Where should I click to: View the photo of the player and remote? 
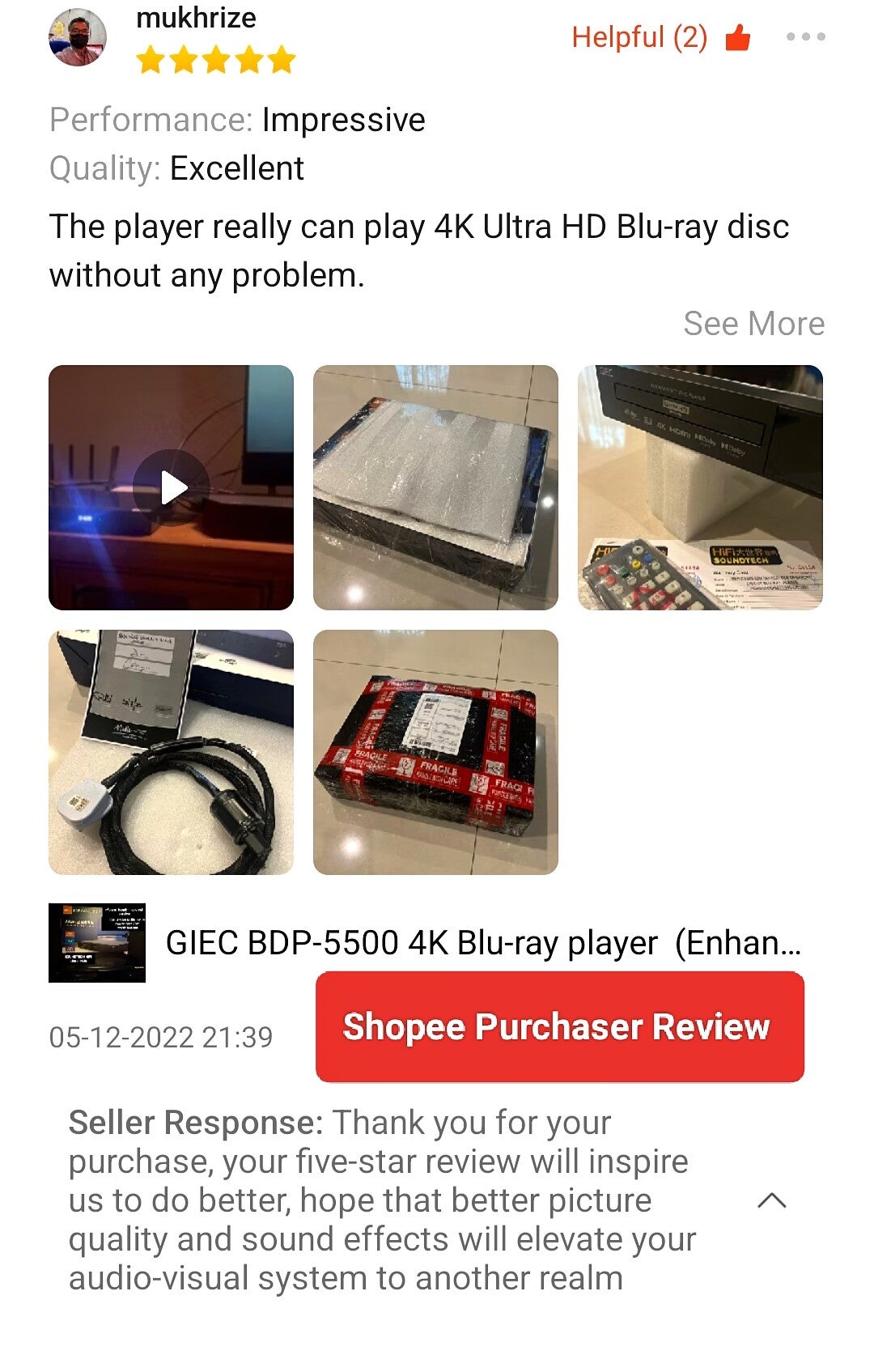point(700,487)
